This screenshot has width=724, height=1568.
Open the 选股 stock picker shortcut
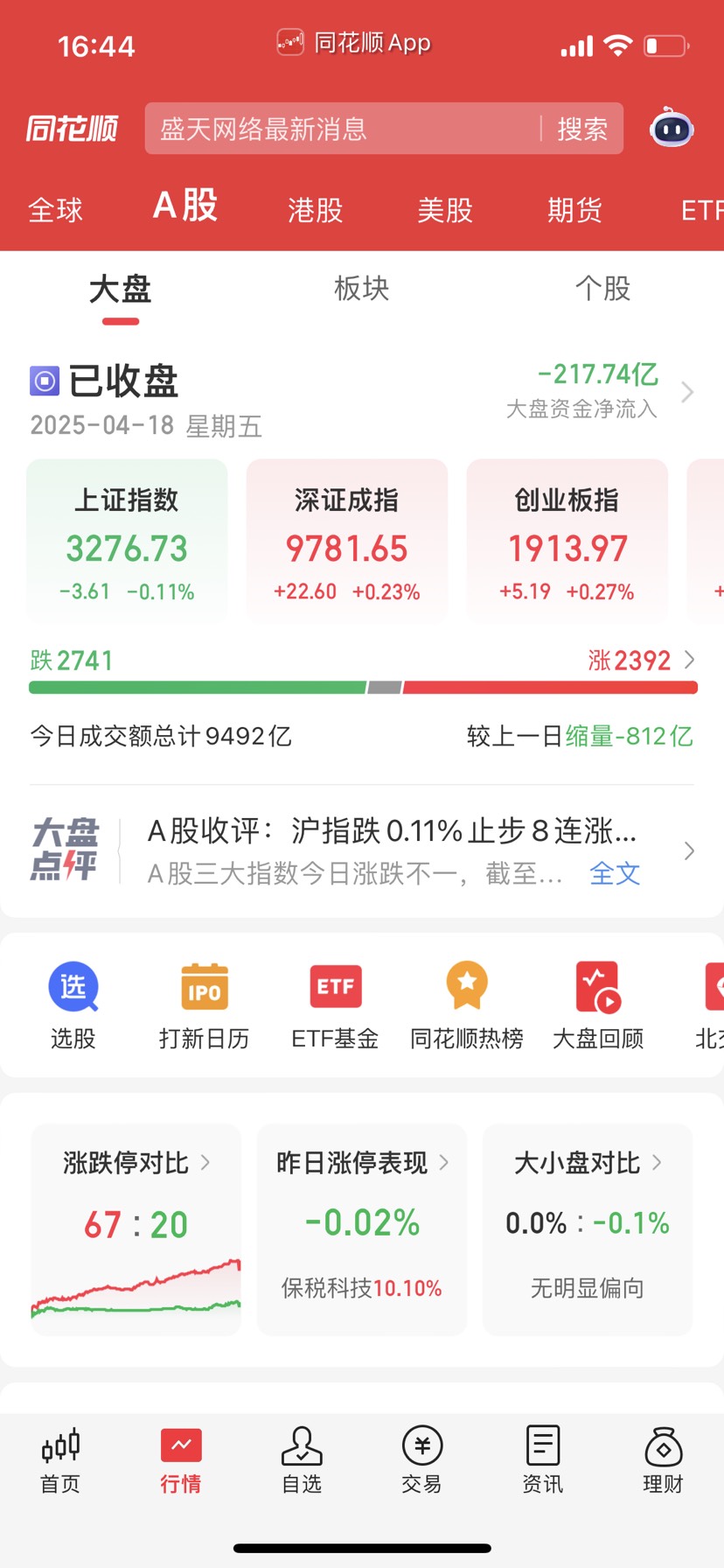pos(73,1006)
